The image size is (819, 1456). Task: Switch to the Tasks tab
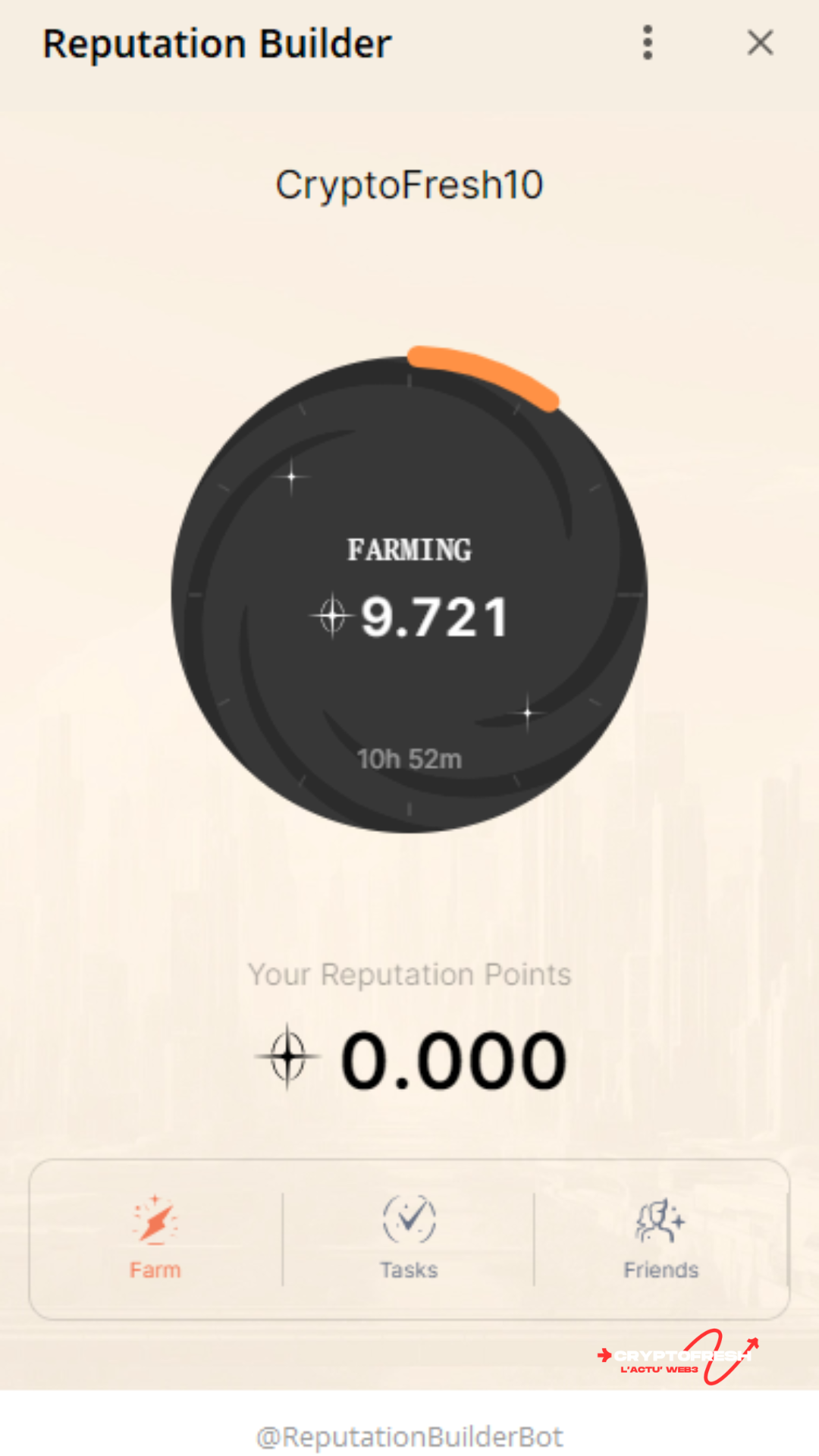[x=409, y=1238]
